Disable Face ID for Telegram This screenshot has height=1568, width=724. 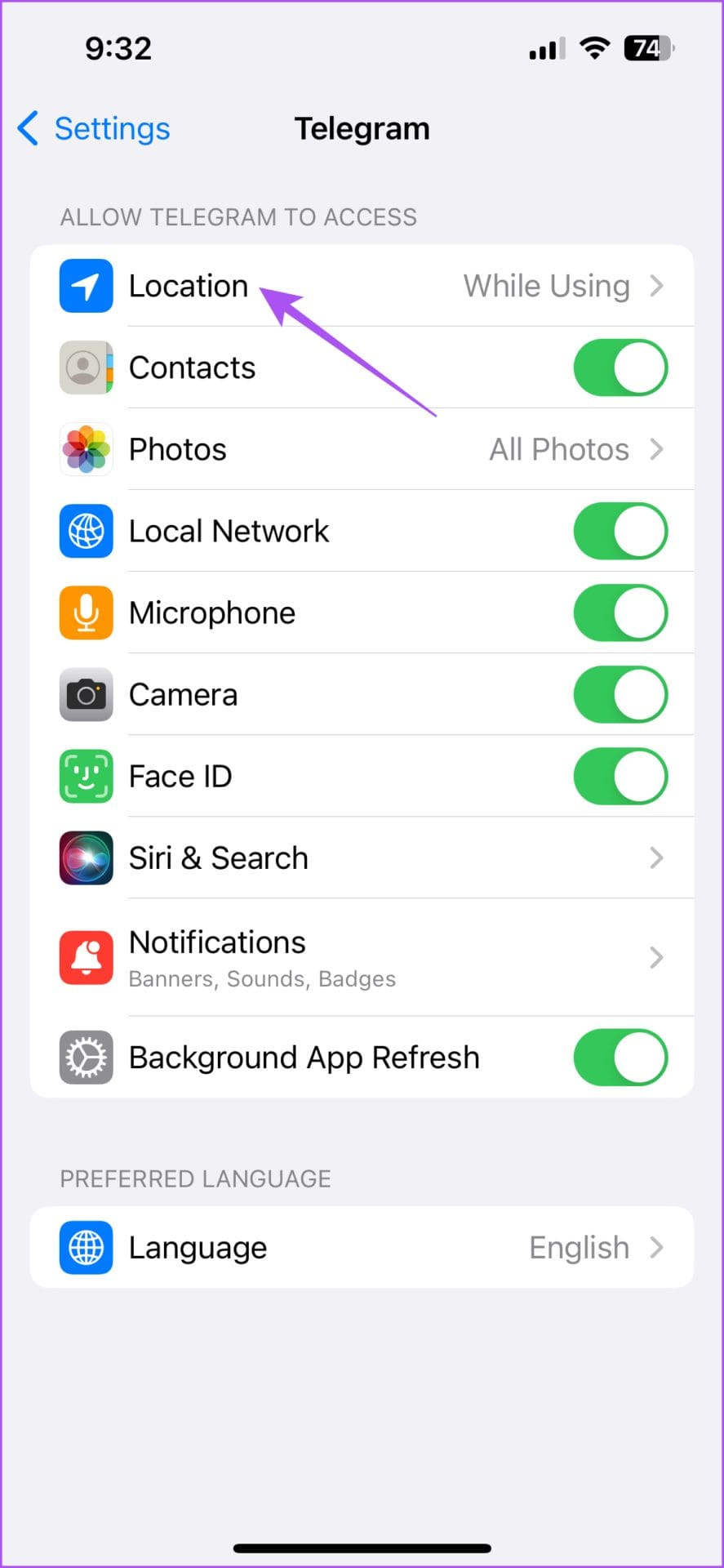click(620, 776)
